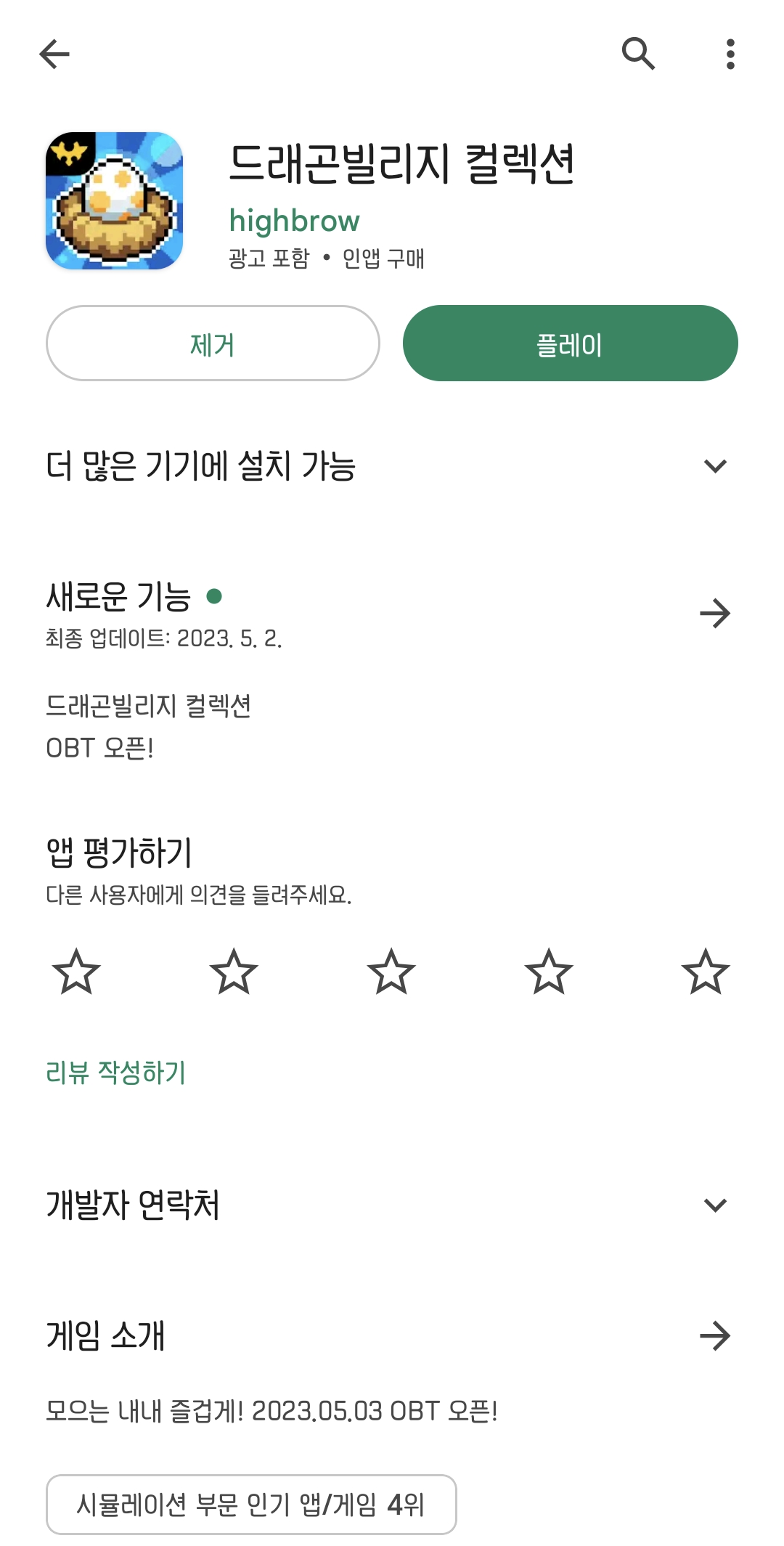This screenshot has height=1546, width=784.
Task: Tap the 시뮬레이션 부문 인기 4위 chip
Action: [251, 1505]
